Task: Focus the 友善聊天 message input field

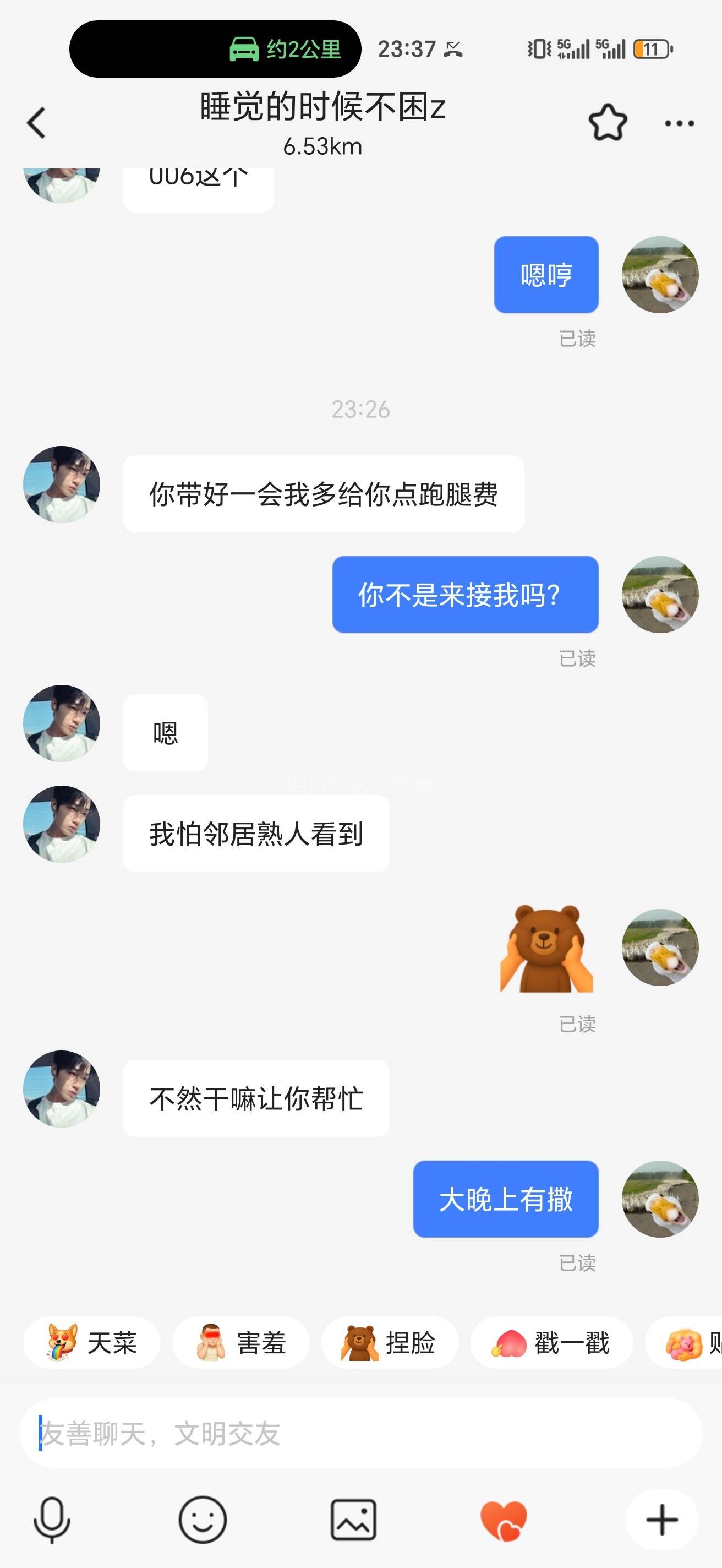Action: (x=360, y=1434)
